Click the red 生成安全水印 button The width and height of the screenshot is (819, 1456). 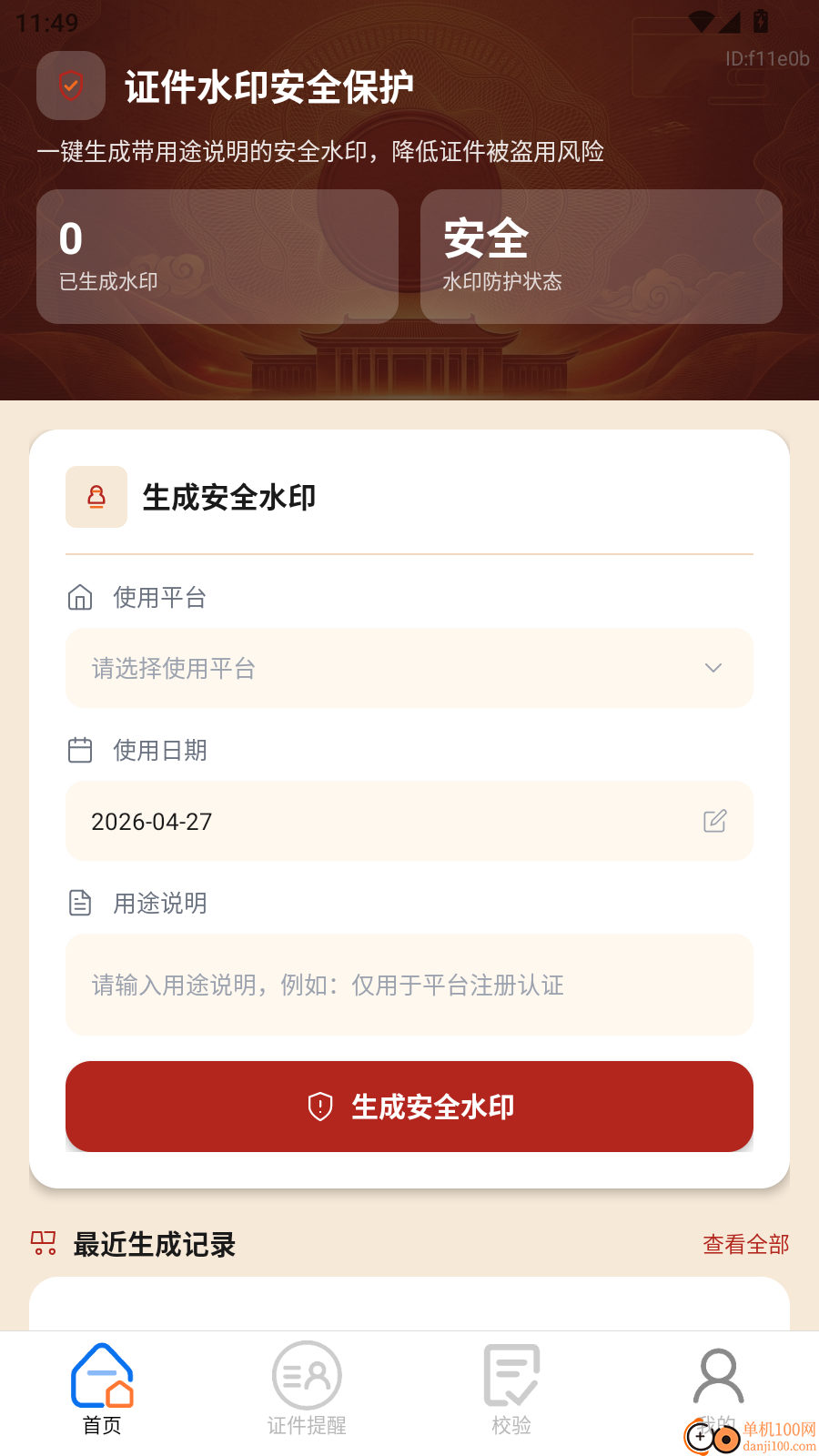[x=409, y=1107]
